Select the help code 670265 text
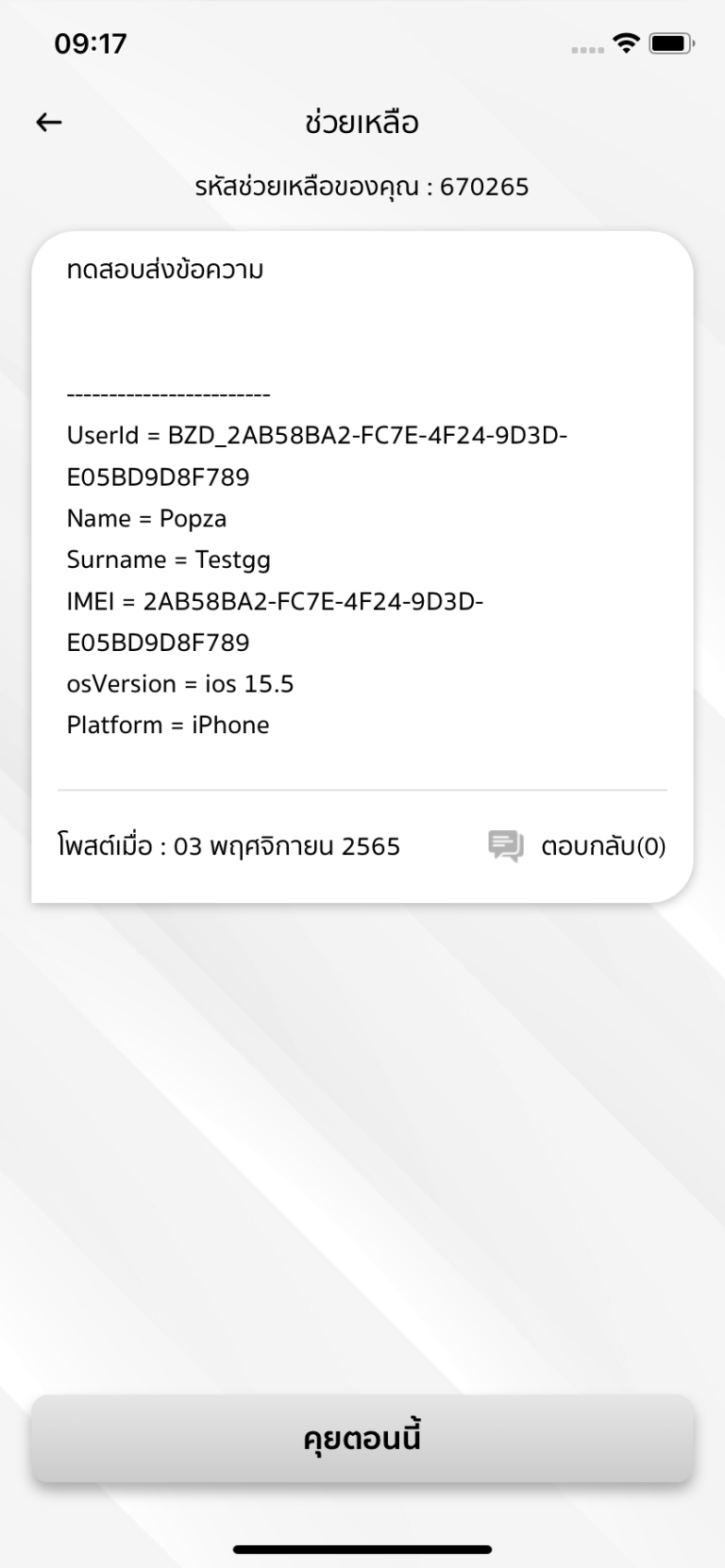Screen dimensions: 725x1568 (x=362, y=187)
